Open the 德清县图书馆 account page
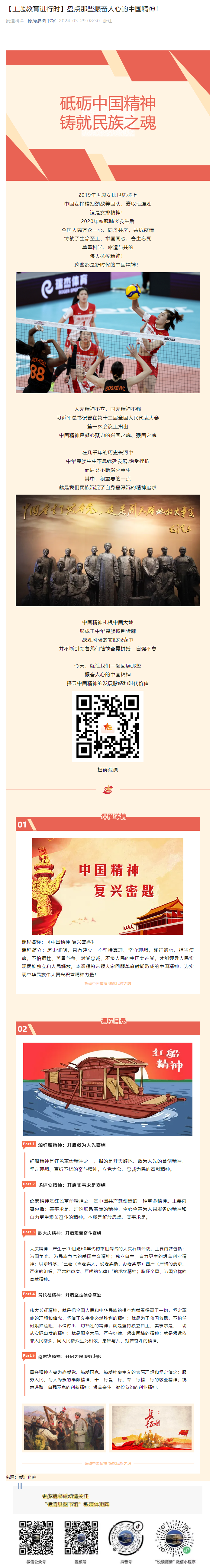The width and height of the screenshot is (216, 1568). 41,21
